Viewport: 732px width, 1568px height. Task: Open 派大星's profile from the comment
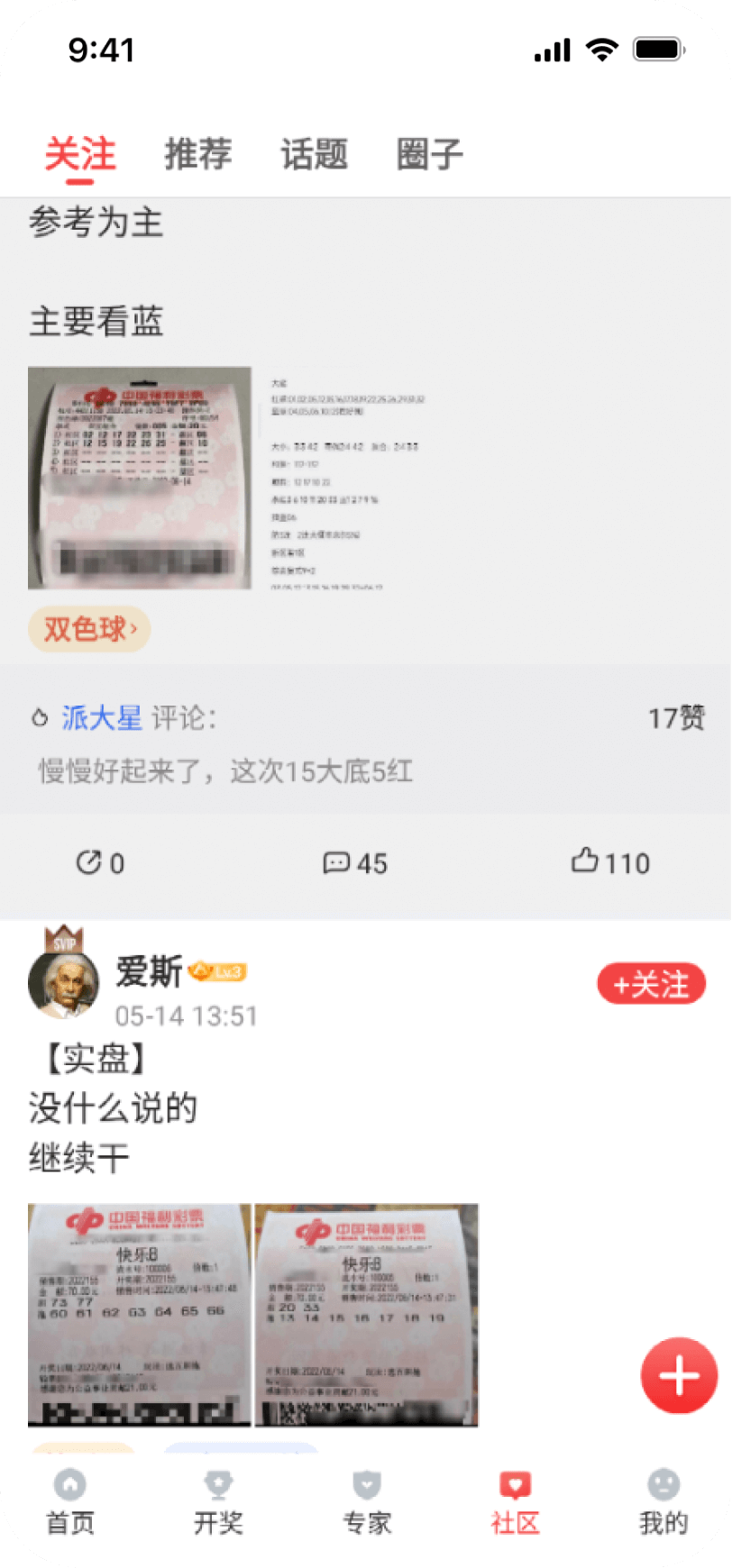point(102,717)
